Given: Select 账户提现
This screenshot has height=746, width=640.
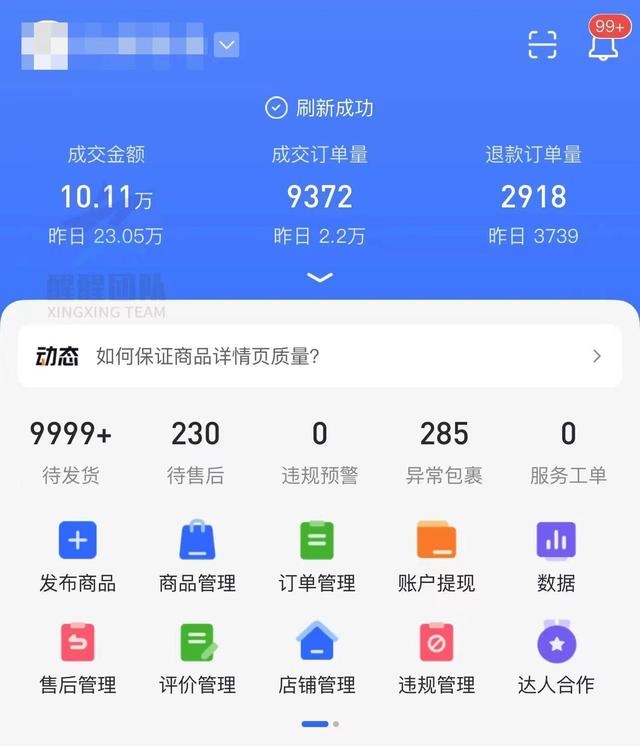Looking at the screenshot, I should pyautogui.click(x=437, y=555).
